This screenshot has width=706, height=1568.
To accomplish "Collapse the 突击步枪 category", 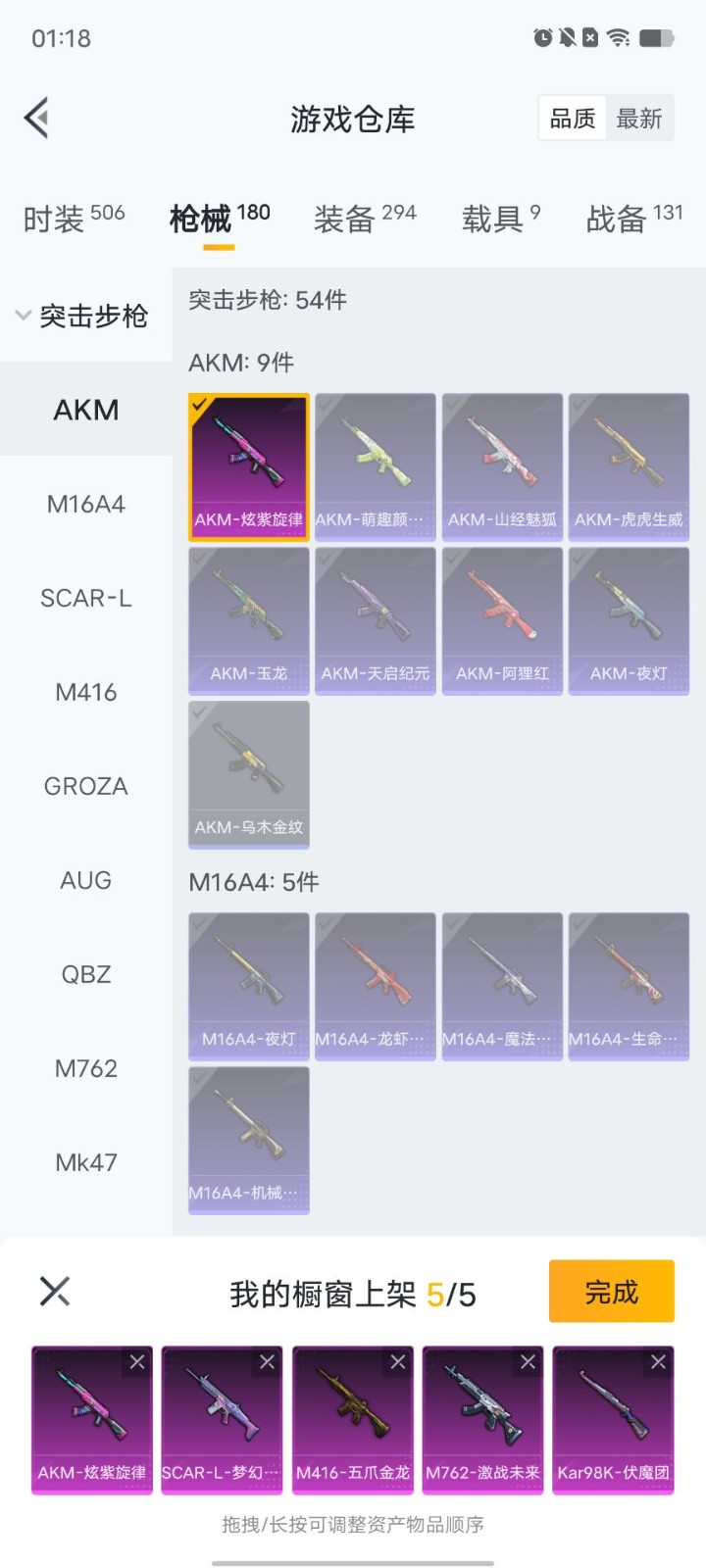I will tap(81, 316).
